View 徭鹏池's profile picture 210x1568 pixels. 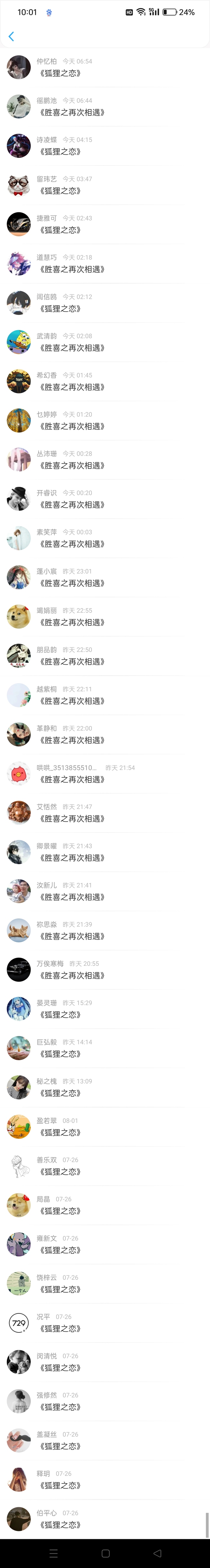(19, 106)
